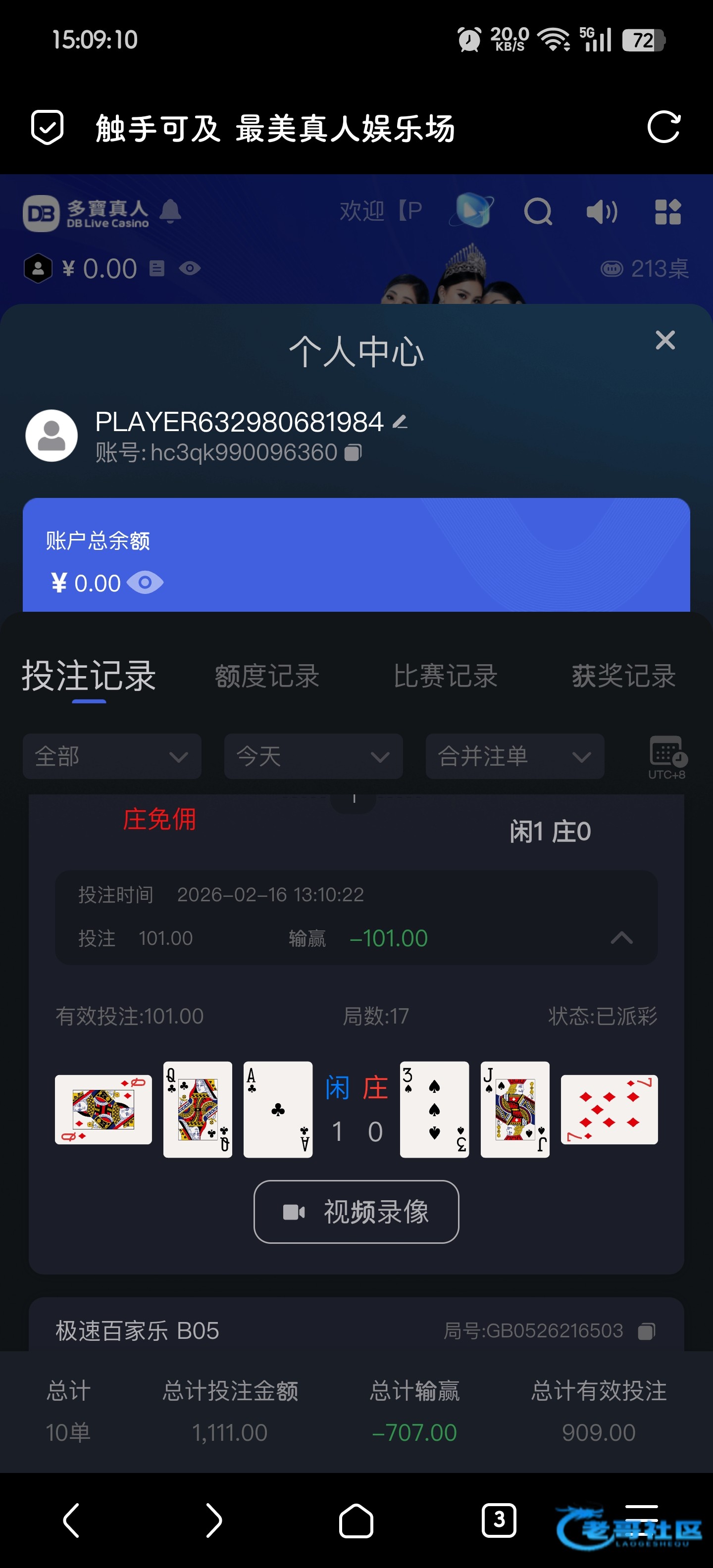Open the 今天 date dropdown
The height and width of the screenshot is (1568, 713).
point(313,757)
